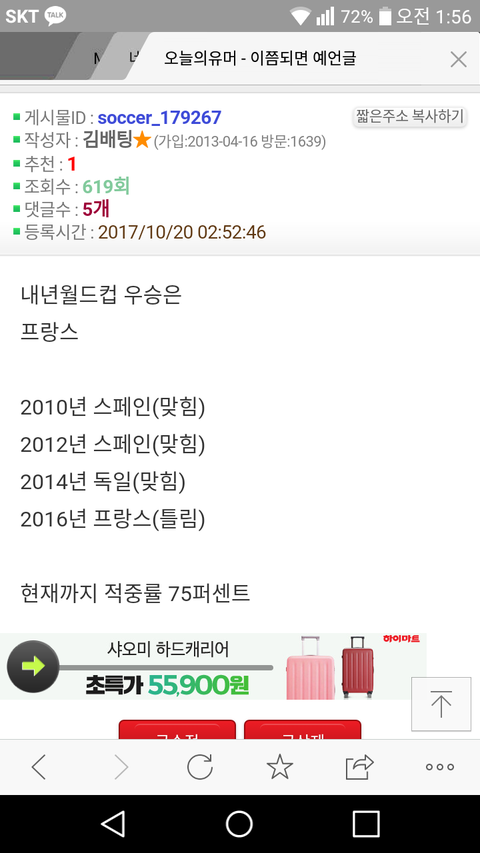Tap the system home button

pyautogui.click(x=239, y=824)
